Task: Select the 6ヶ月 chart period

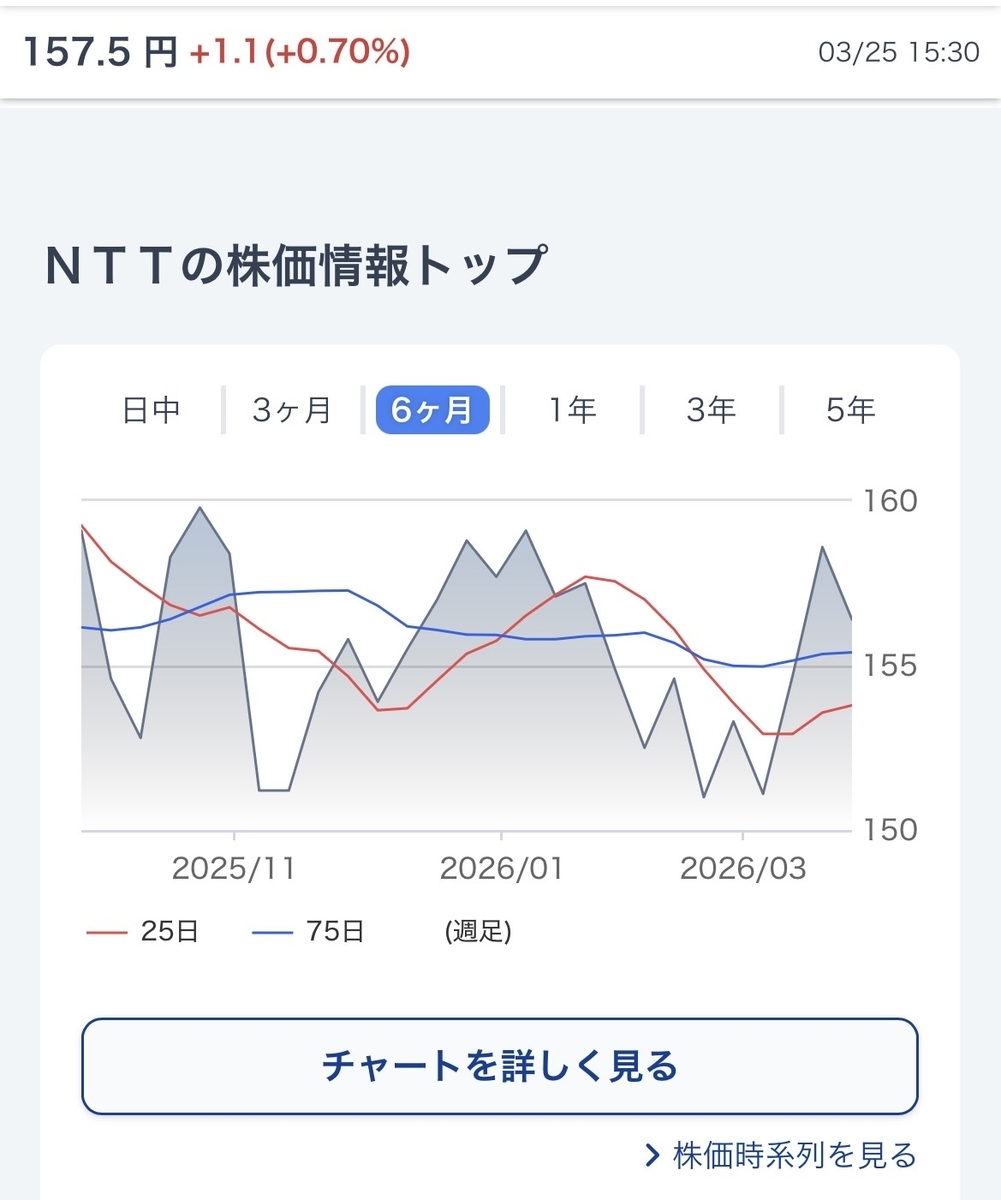Action: (x=432, y=410)
